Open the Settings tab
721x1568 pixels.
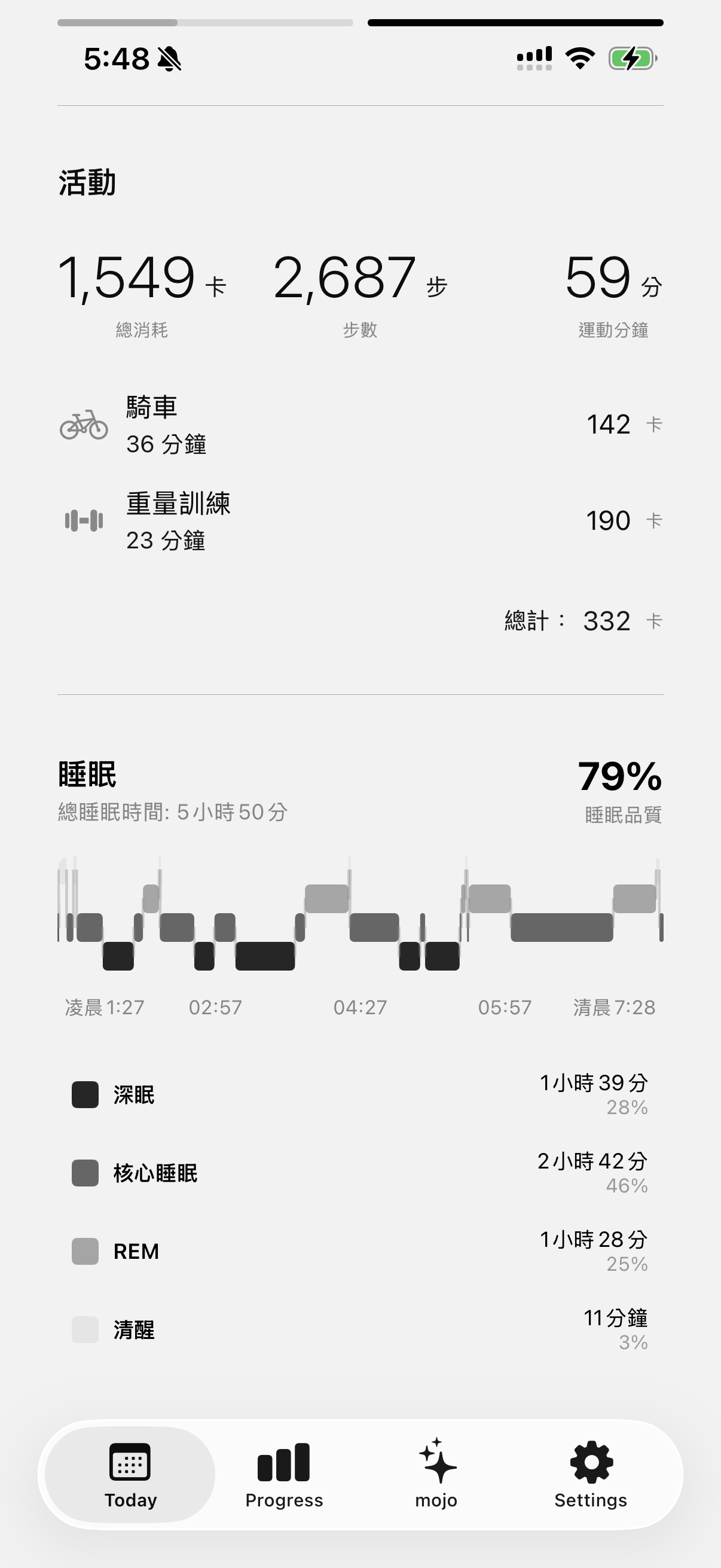590,1474
